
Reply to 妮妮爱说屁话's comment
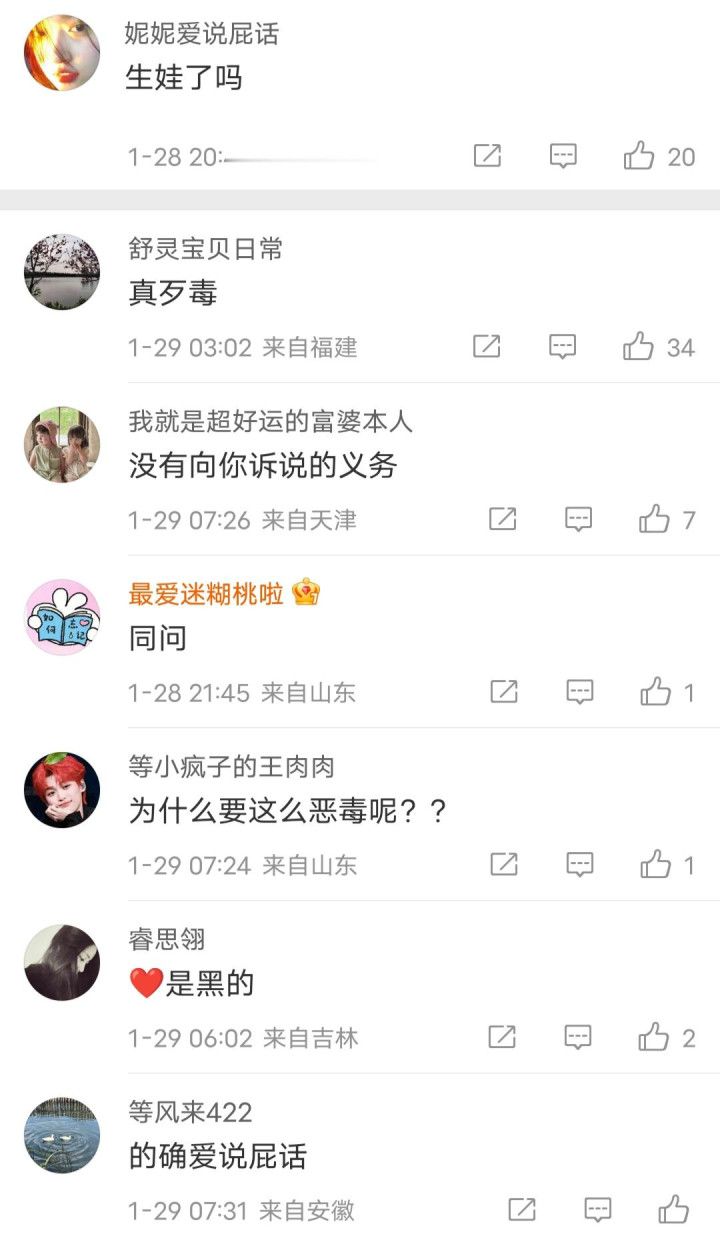[563, 156]
